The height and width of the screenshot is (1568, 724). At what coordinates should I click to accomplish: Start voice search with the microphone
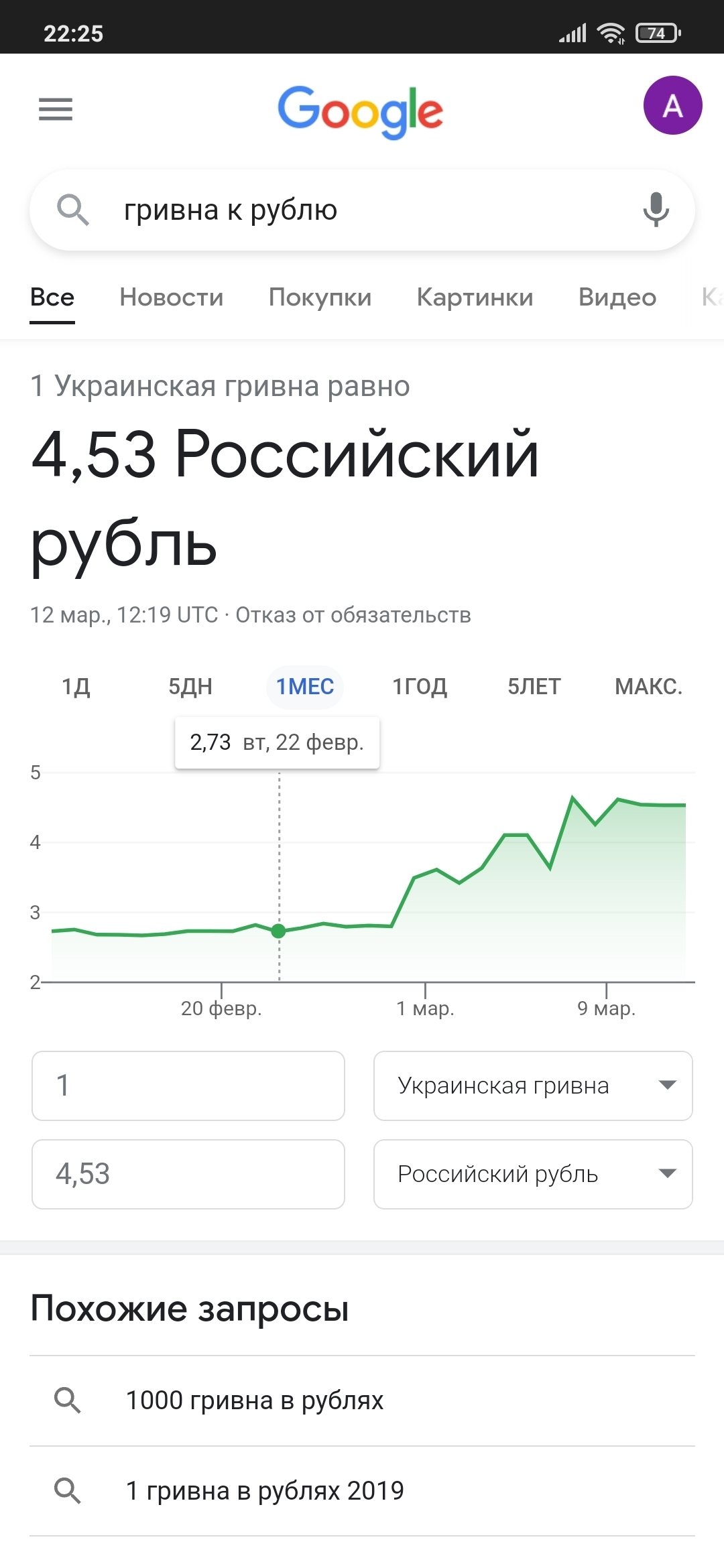click(x=656, y=210)
